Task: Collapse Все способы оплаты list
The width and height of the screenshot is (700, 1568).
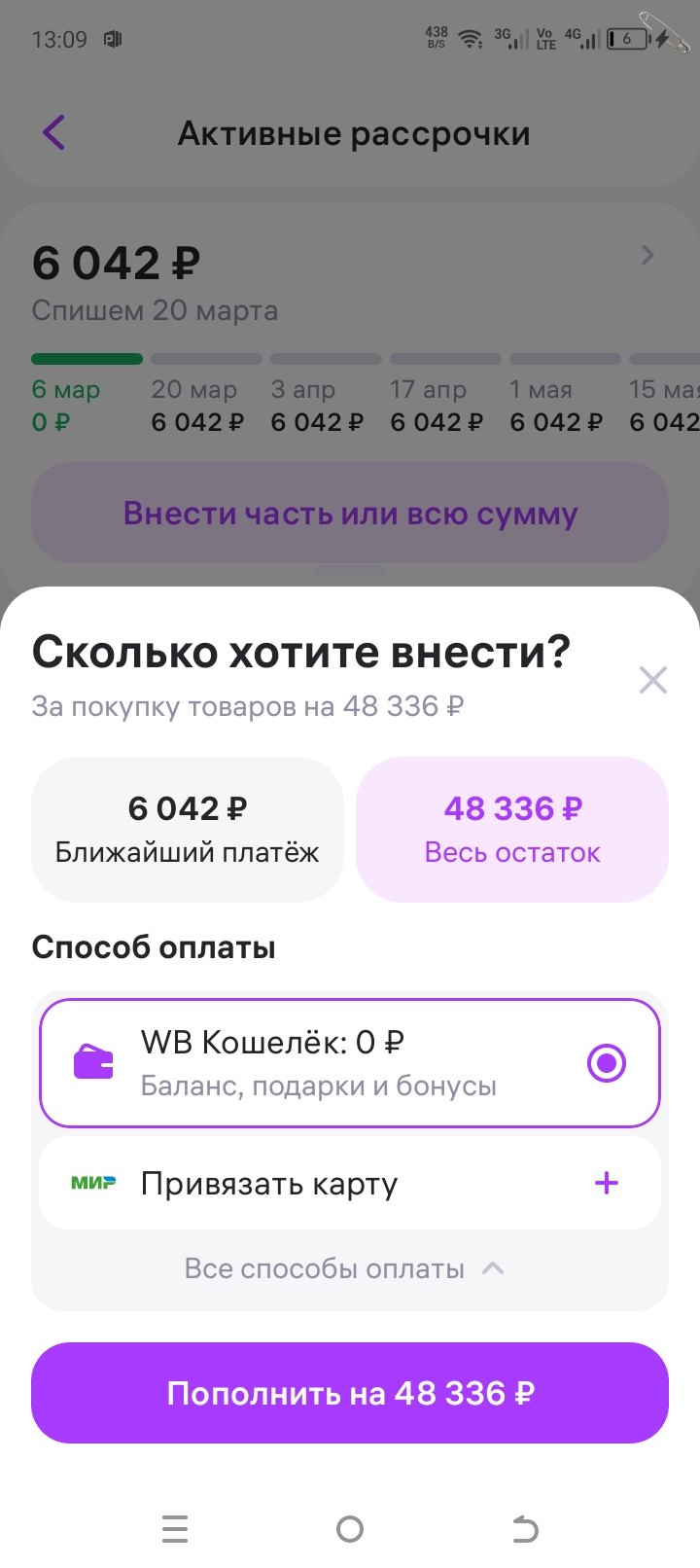Action: pyautogui.click(x=345, y=1269)
